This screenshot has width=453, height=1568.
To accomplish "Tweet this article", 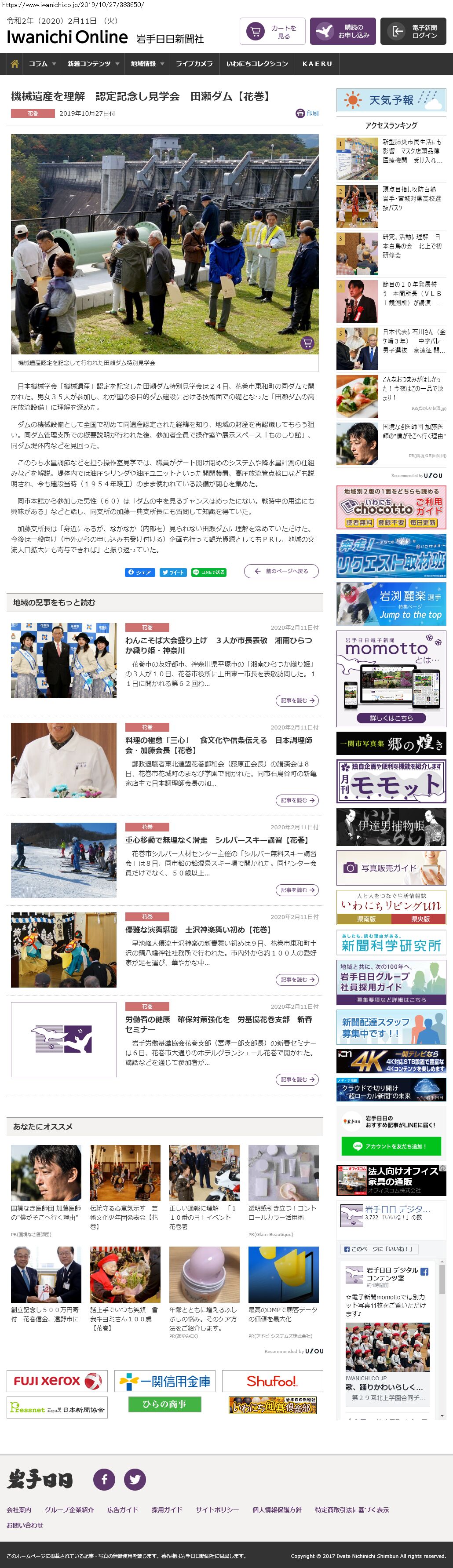I will (173, 572).
